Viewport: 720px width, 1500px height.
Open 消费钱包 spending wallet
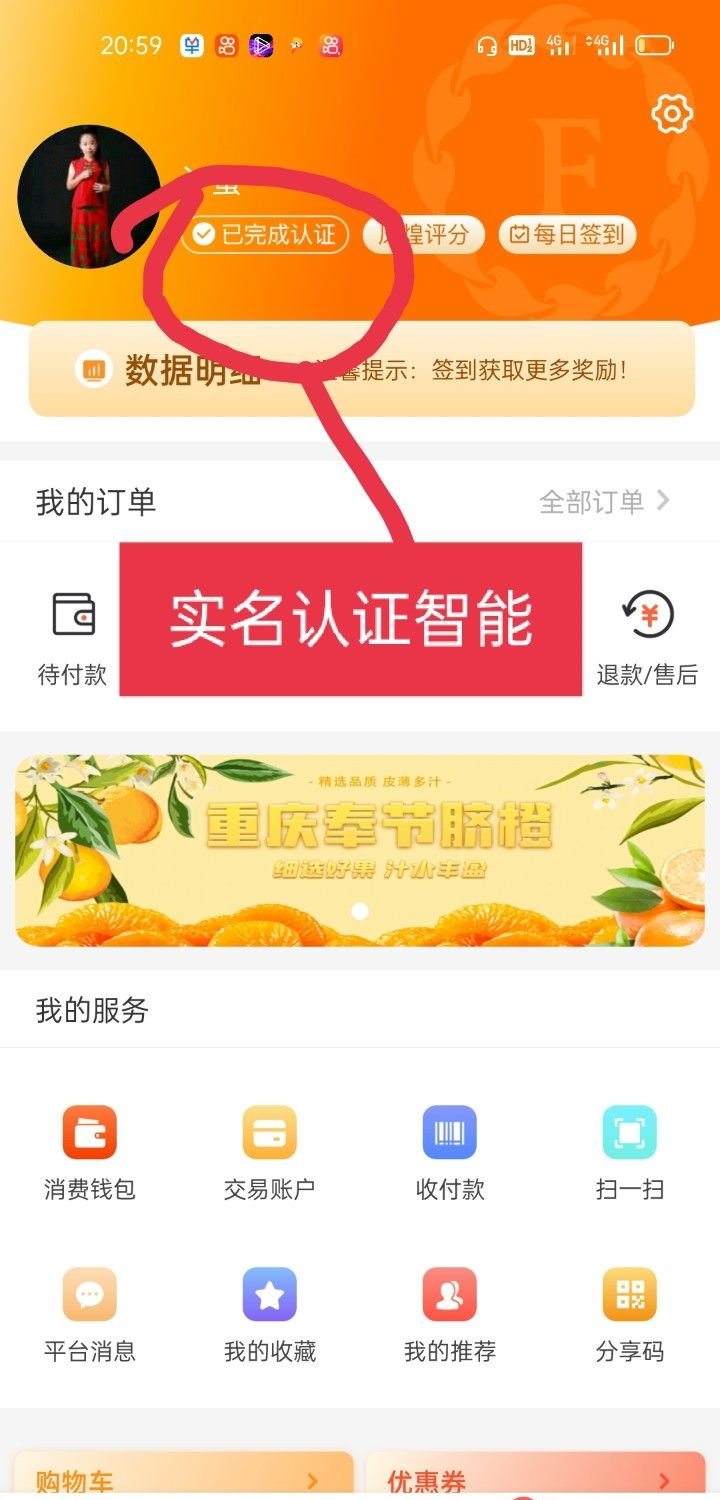click(90, 1152)
